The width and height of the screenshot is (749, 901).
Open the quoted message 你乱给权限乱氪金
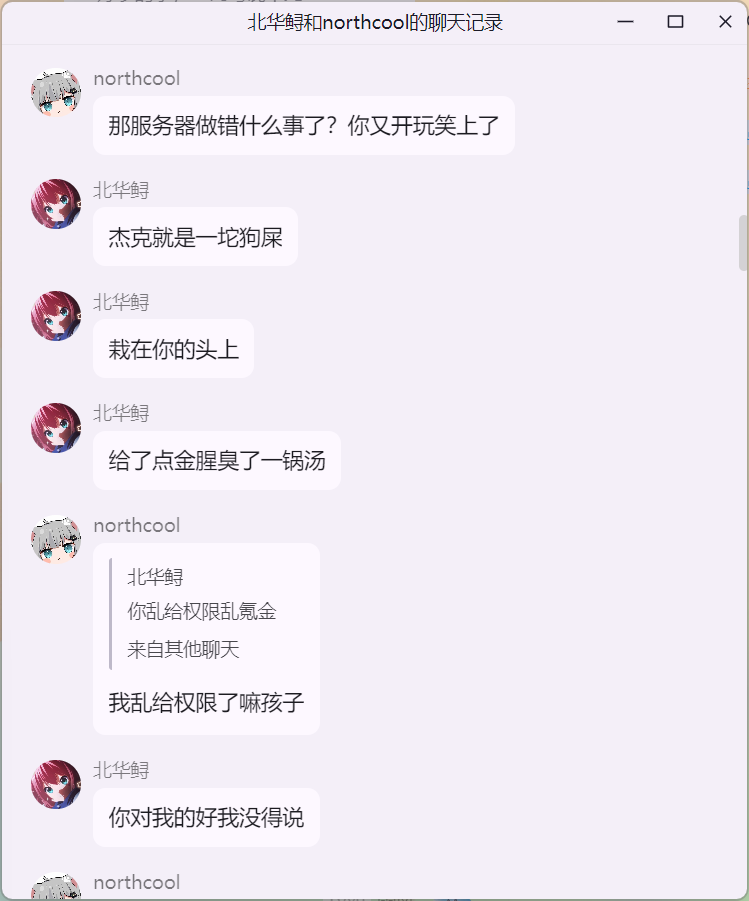[202, 612]
